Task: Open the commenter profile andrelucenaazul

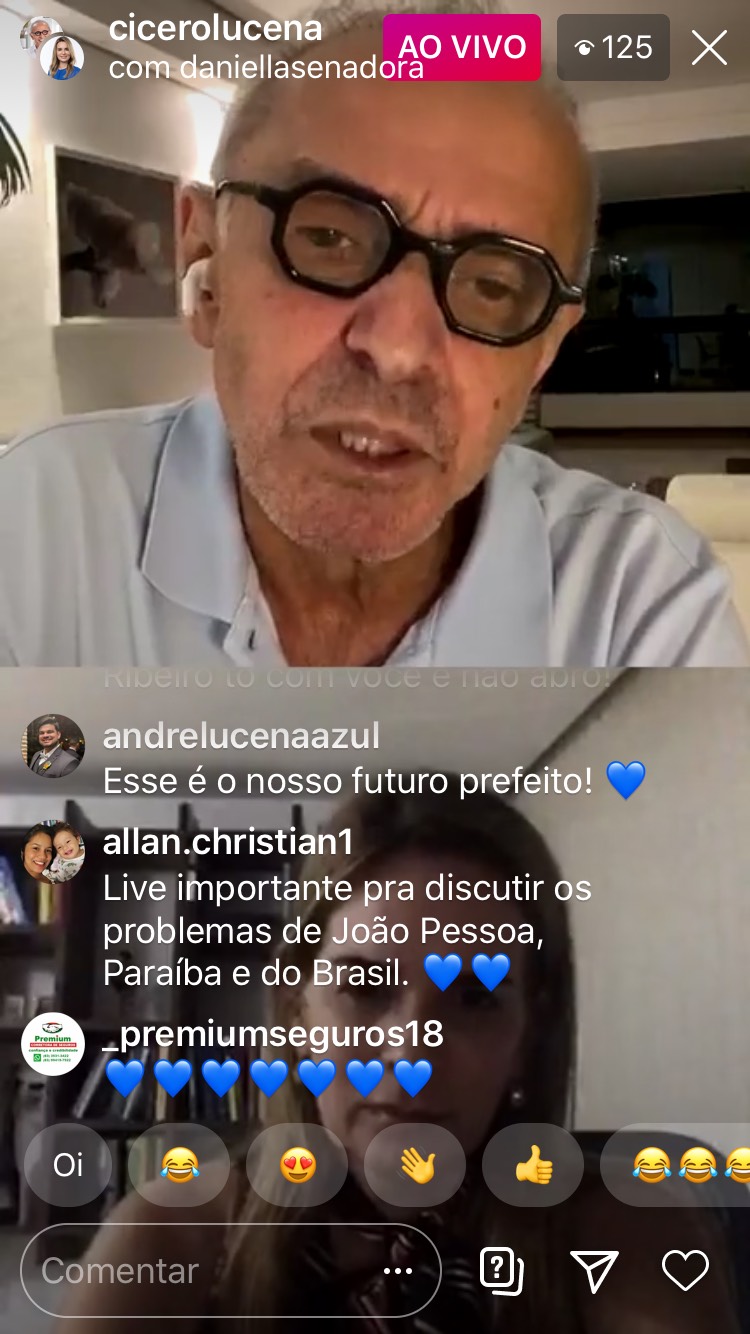Action: pos(240,737)
